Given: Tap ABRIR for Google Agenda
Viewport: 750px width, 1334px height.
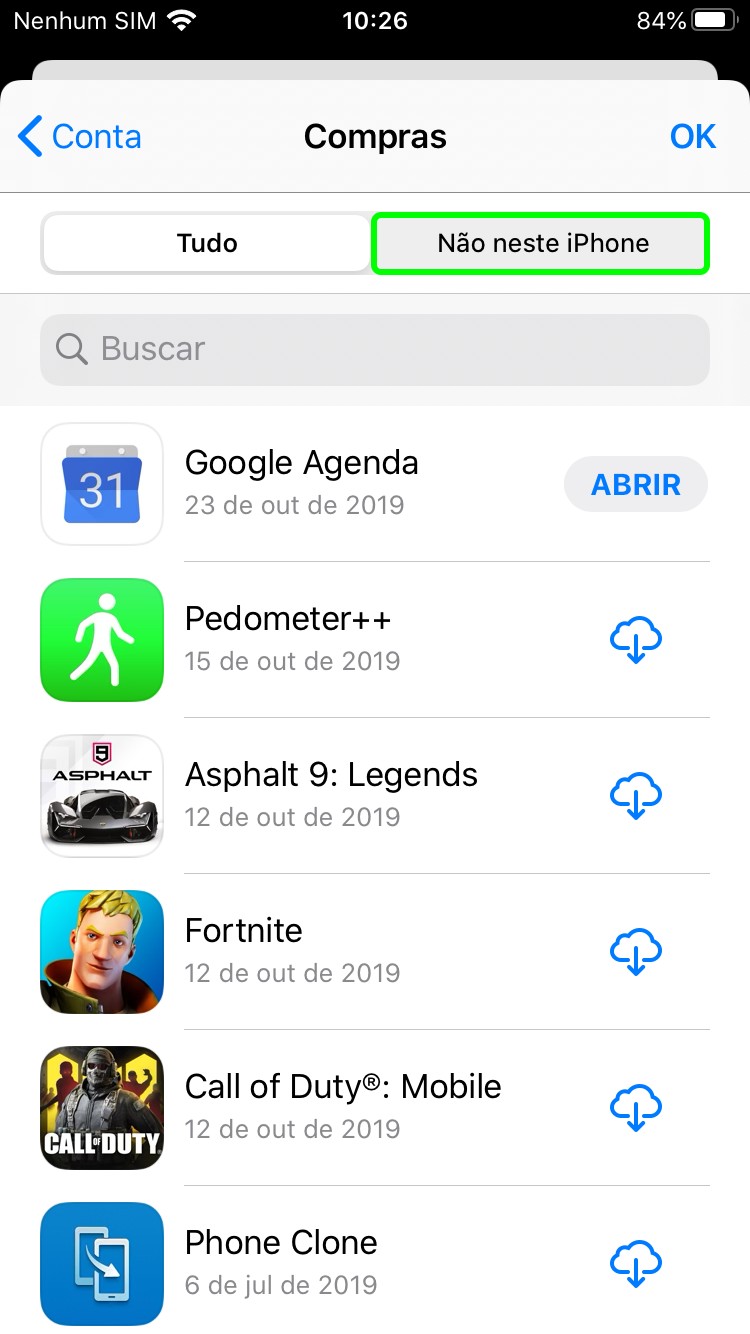Looking at the screenshot, I should [636, 485].
